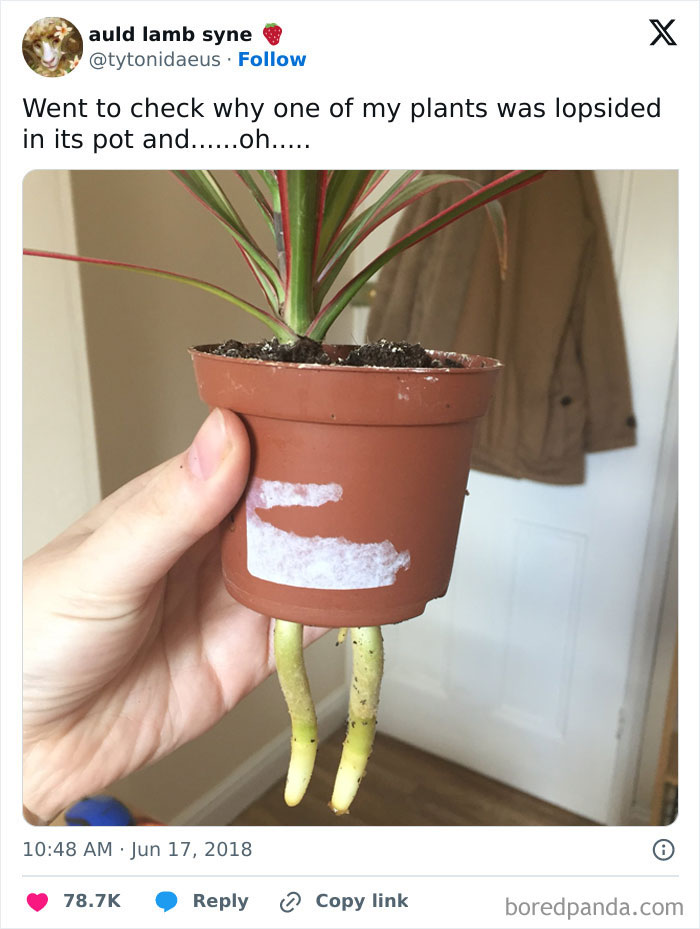Screen dimensions: 700x929
Task: Tap the info icon beside the date
Action: [x=662, y=850]
